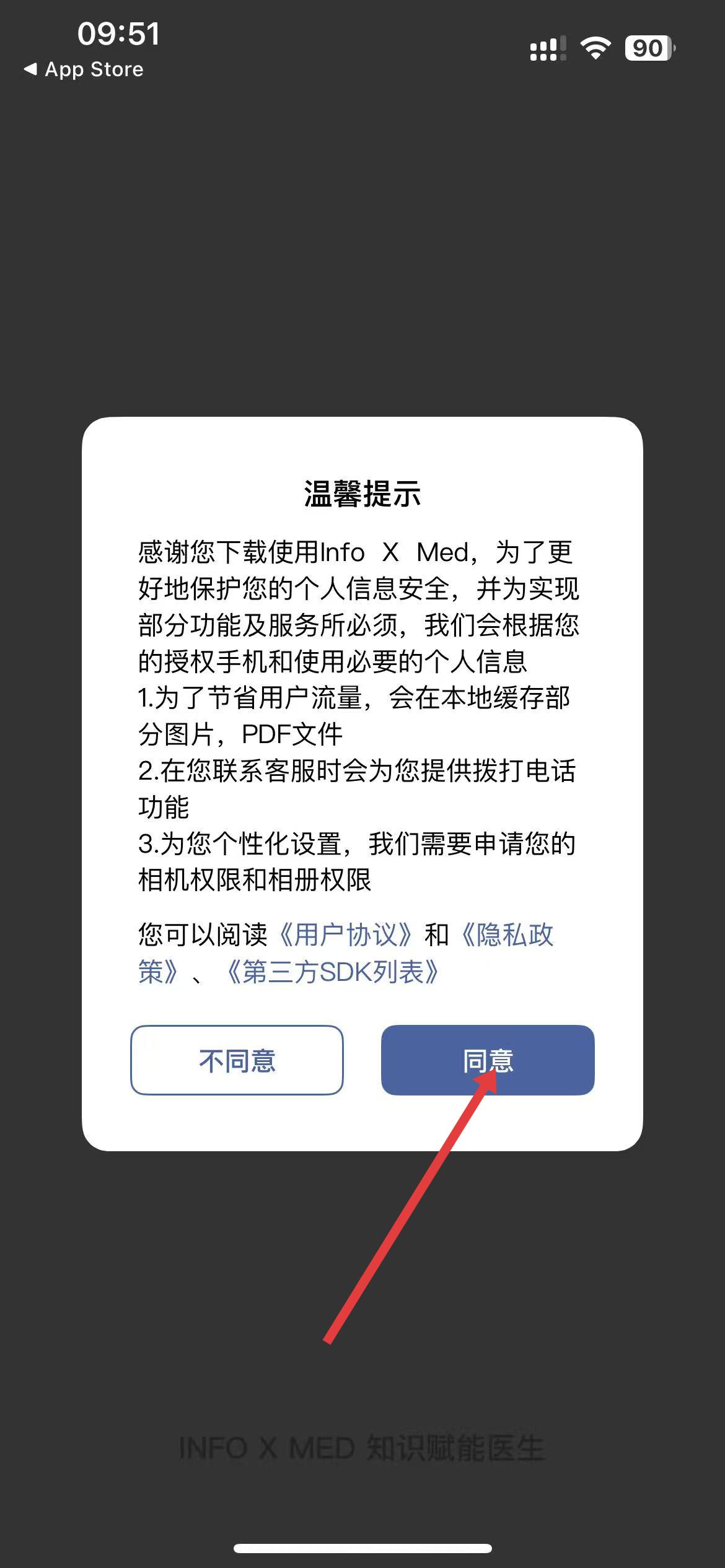Image resolution: width=725 pixels, height=1568 pixels.
Task: Open the 《用户协议》 user agreement link
Action: 345,934
